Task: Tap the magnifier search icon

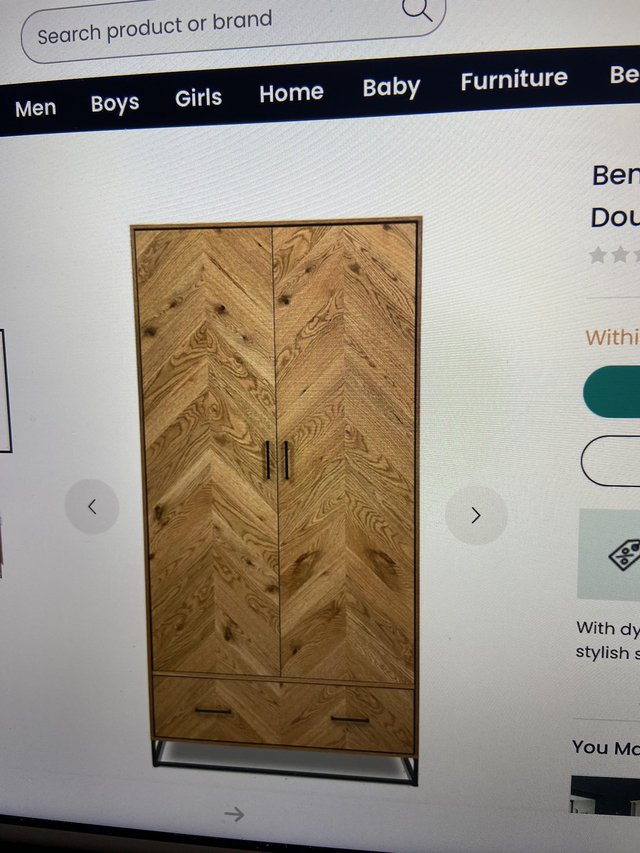Action: [418, 10]
